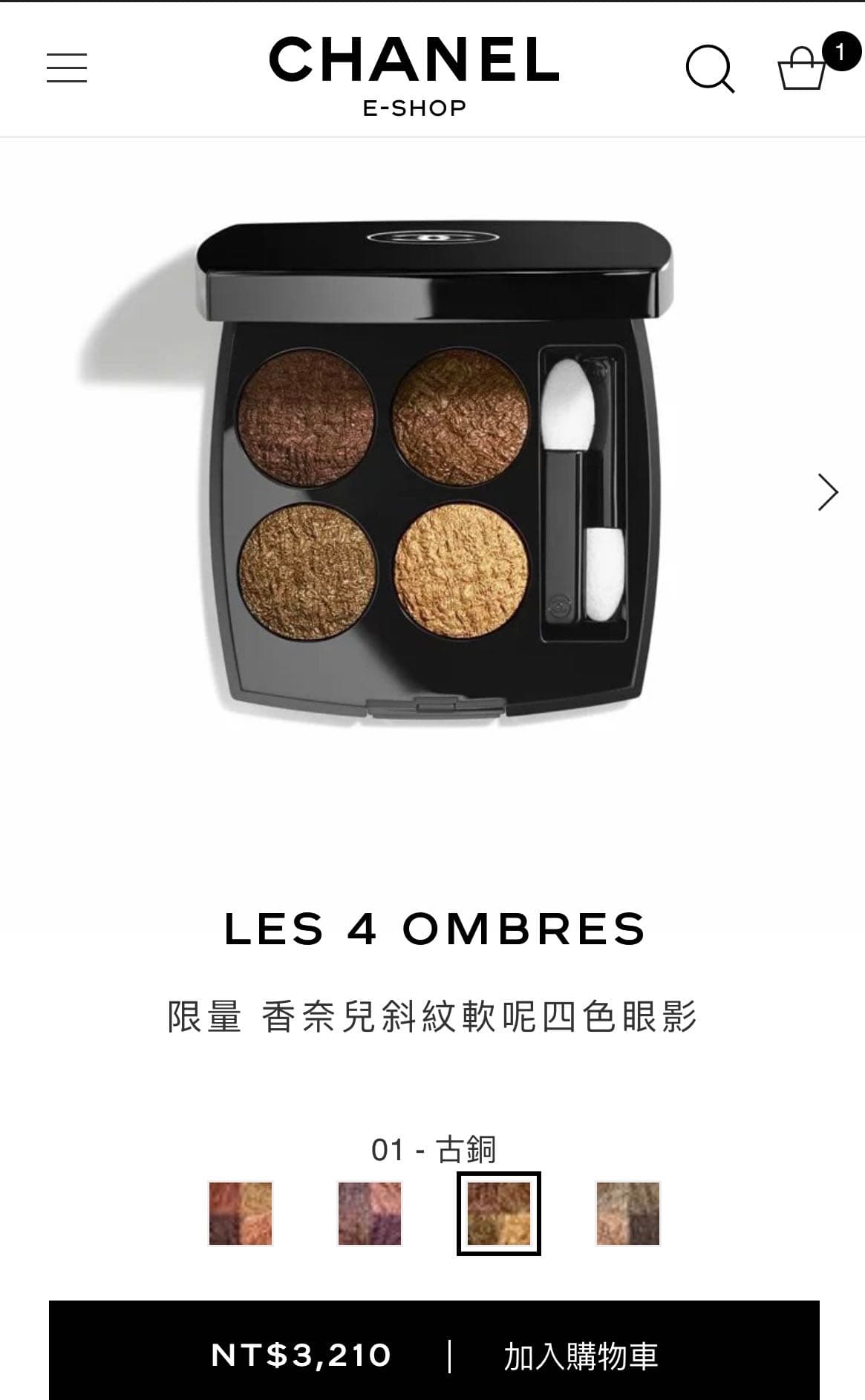The height and width of the screenshot is (1400, 865).
Task: Go to CHANEL E-Shop home via logo
Action: [414, 74]
